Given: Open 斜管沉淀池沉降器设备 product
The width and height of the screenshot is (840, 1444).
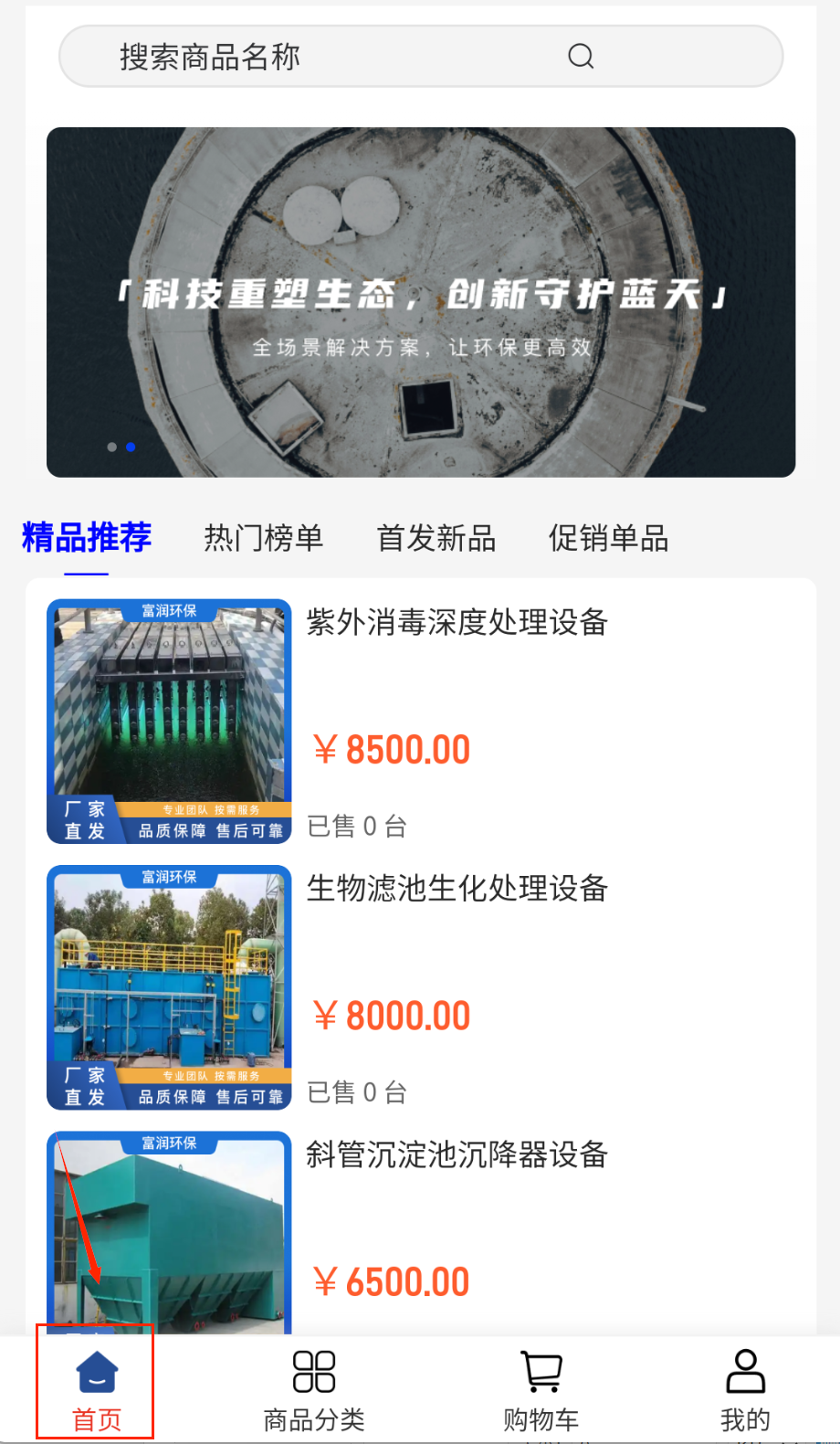Looking at the screenshot, I should point(457,1155).
